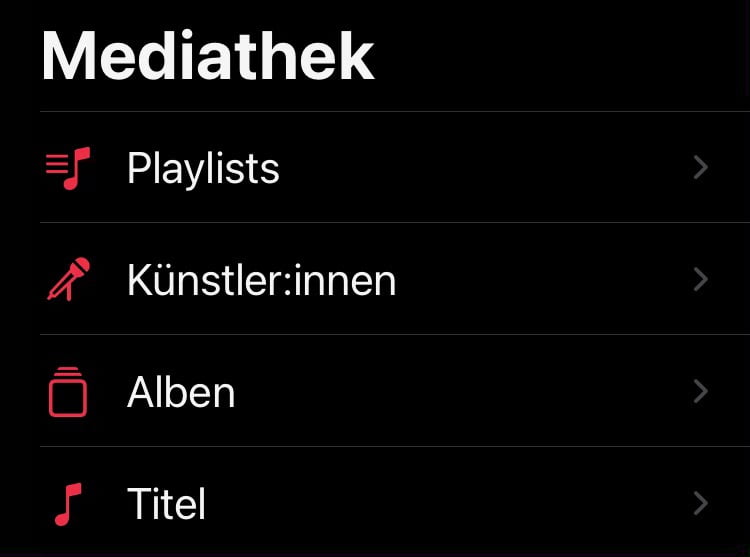Go to the Alben list
Screen dimensions: 750x557
click(395, 391)
